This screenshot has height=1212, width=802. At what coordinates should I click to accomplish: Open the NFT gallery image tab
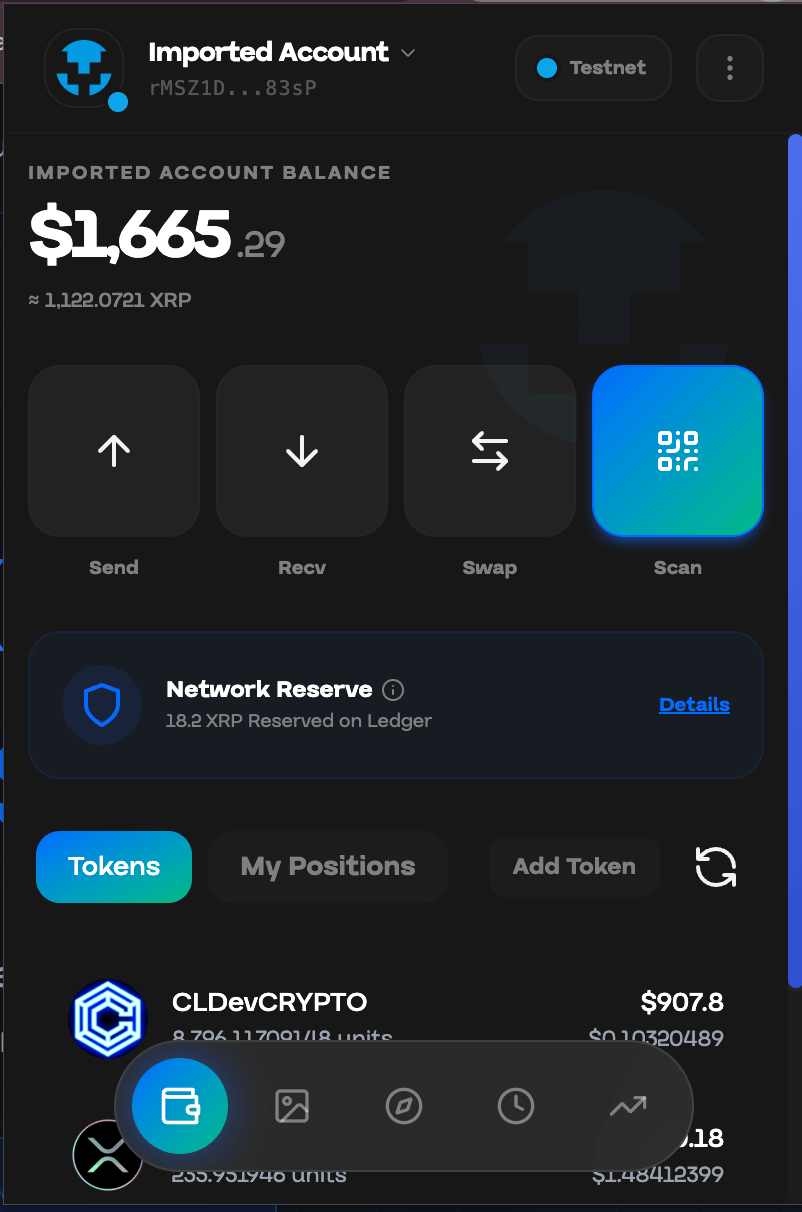(x=292, y=1106)
